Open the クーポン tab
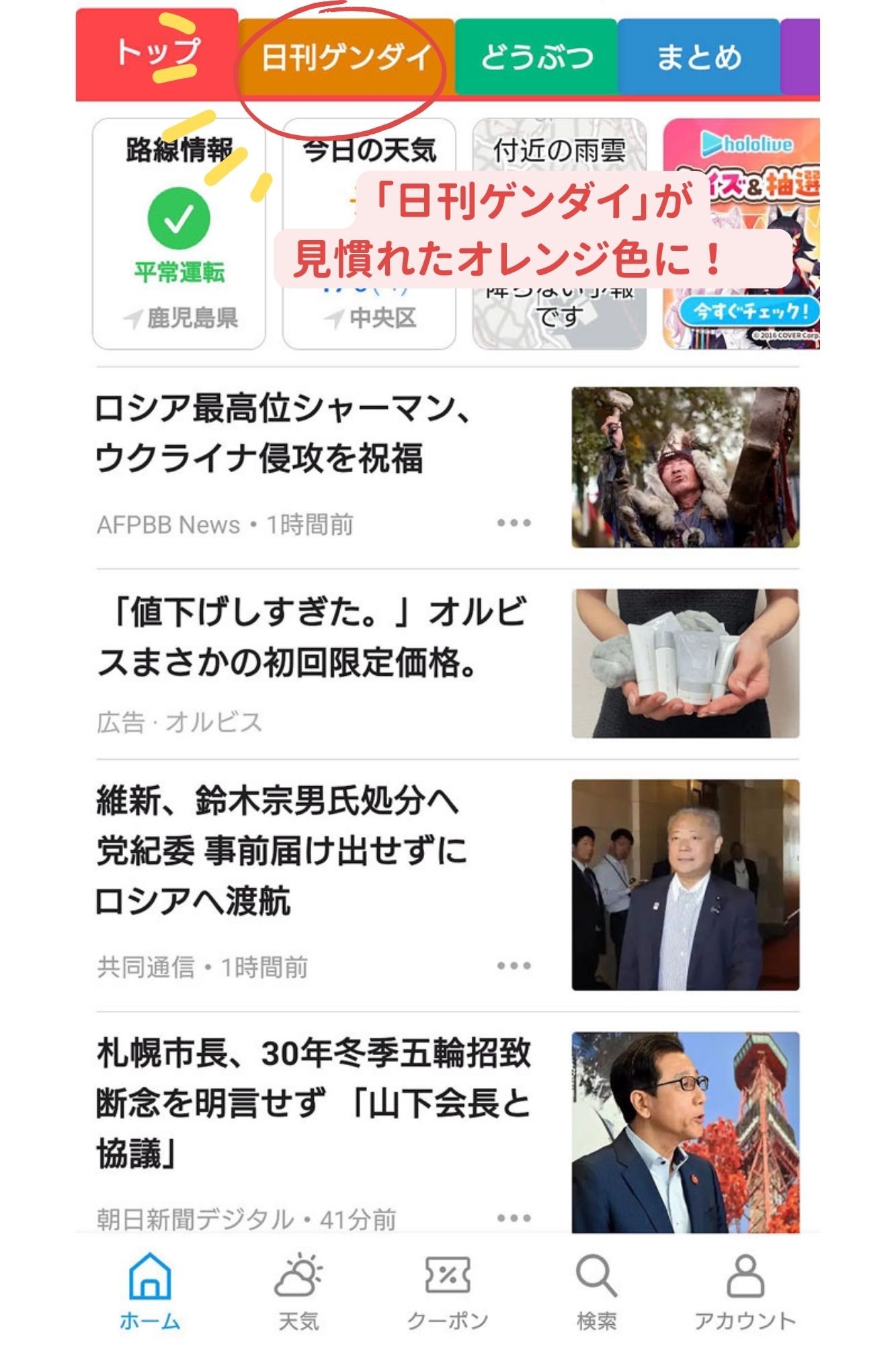This screenshot has width=896, height=1345. coord(448,1291)
